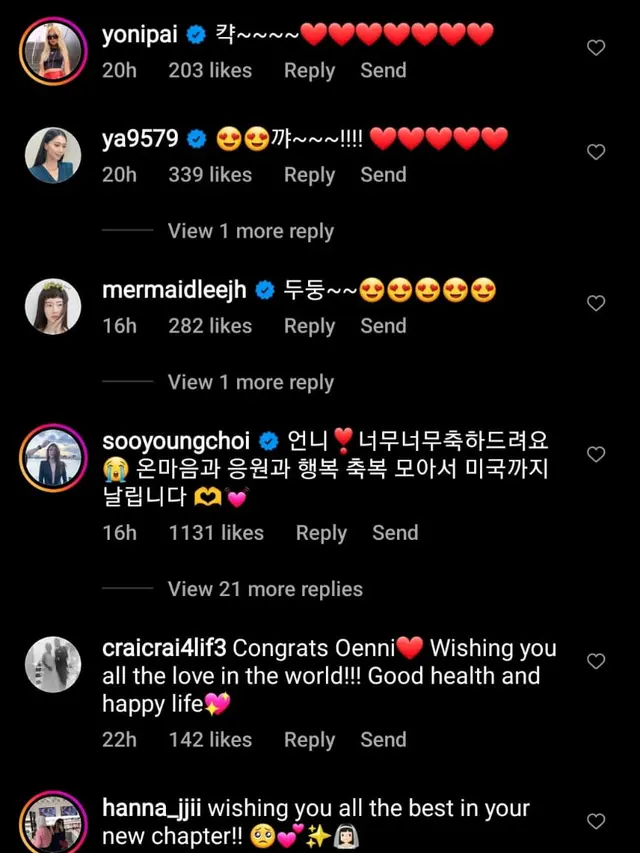
Task: View likes on sooyoungchoi's comment
Action: 216,533
